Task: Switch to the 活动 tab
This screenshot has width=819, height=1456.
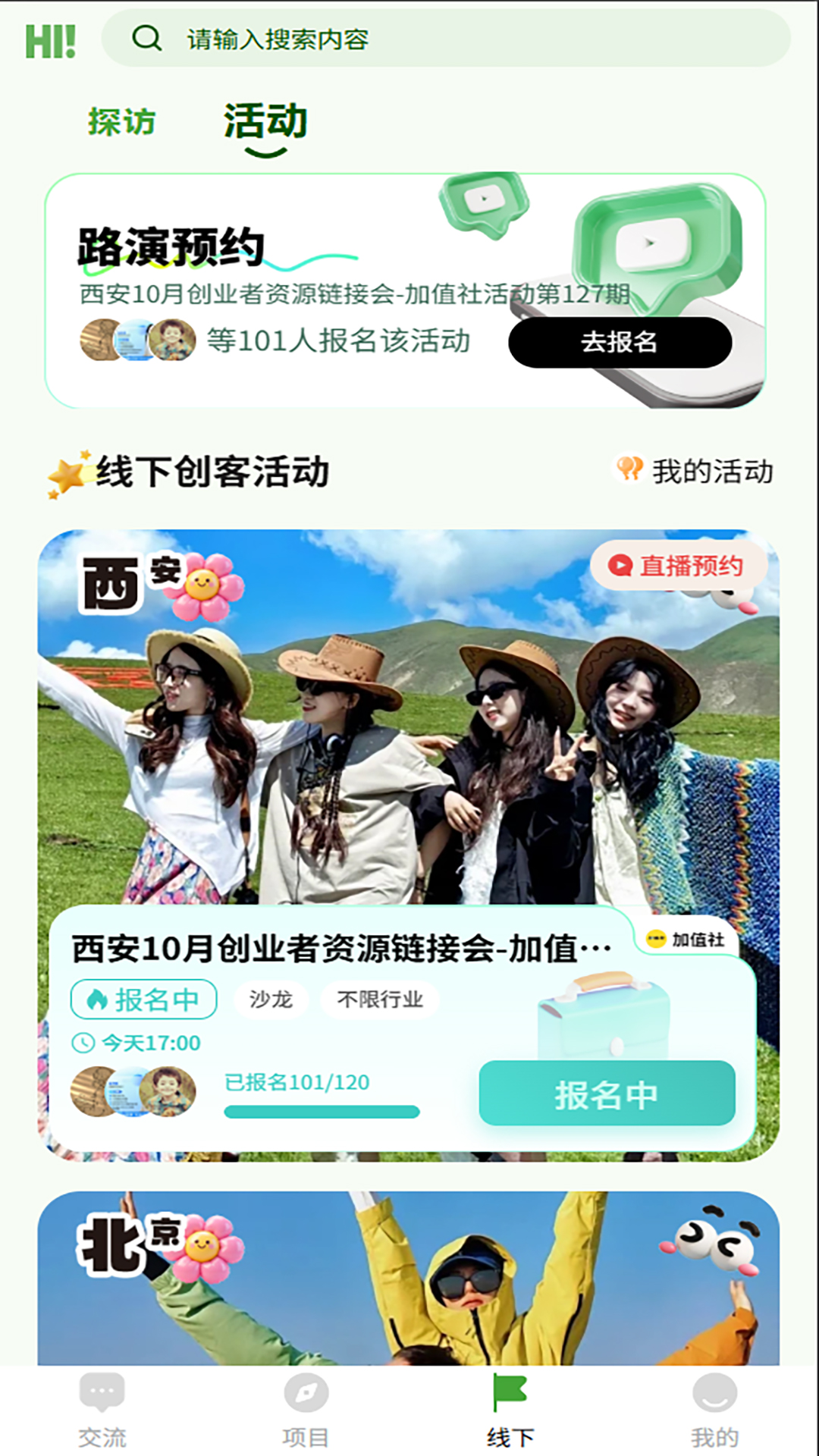Action: (265, 121)
